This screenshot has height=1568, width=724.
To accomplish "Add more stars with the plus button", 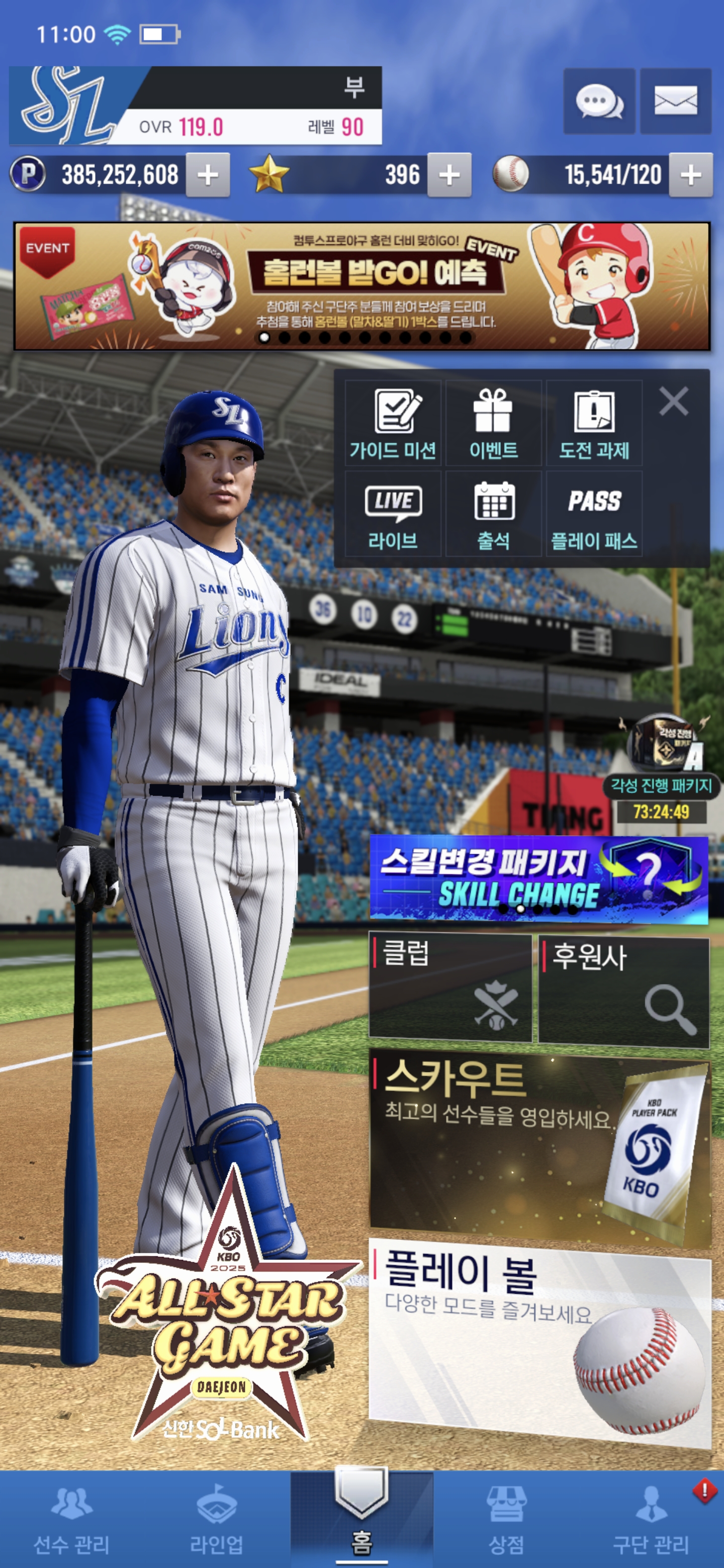I will [x=449, y=175].
